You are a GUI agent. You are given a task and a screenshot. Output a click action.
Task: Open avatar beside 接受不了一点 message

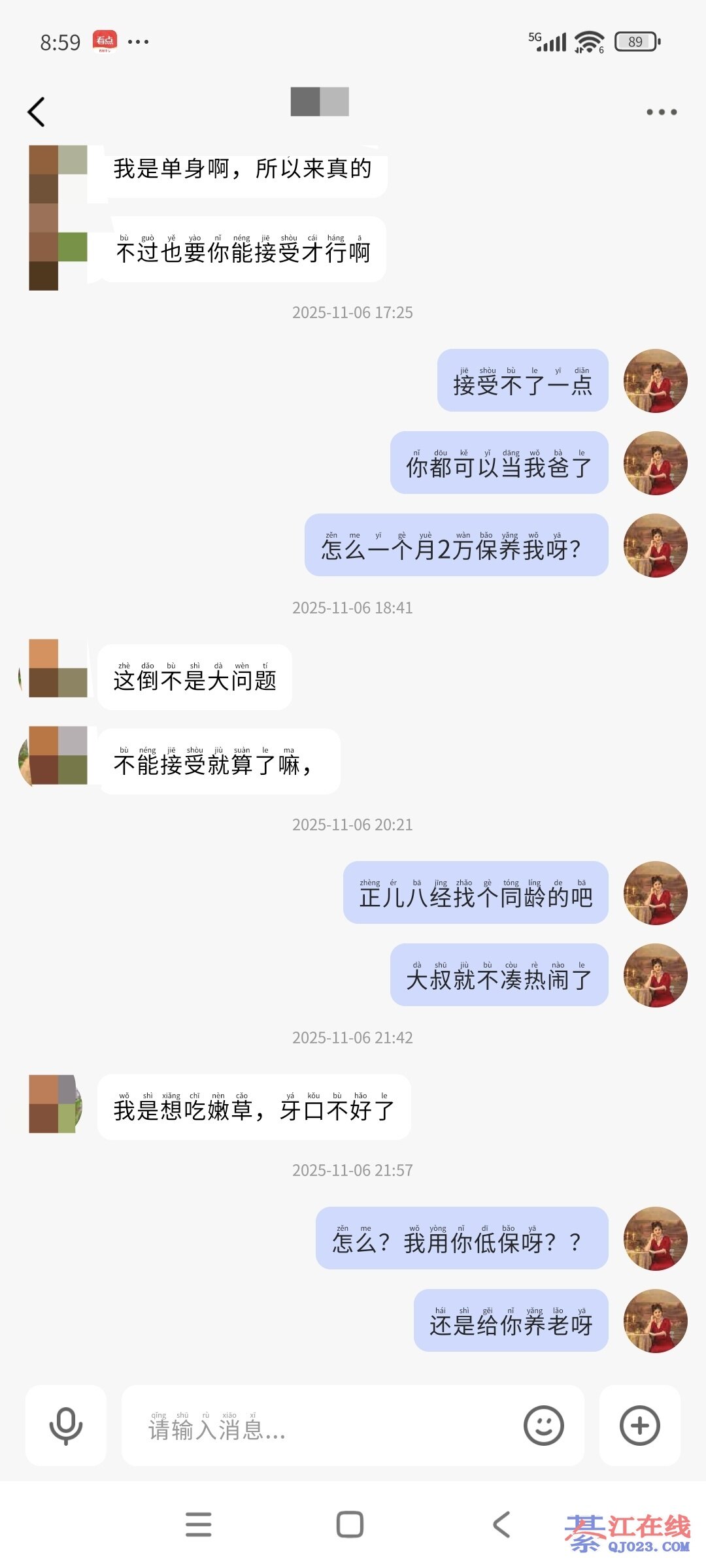tap(655, 381)
